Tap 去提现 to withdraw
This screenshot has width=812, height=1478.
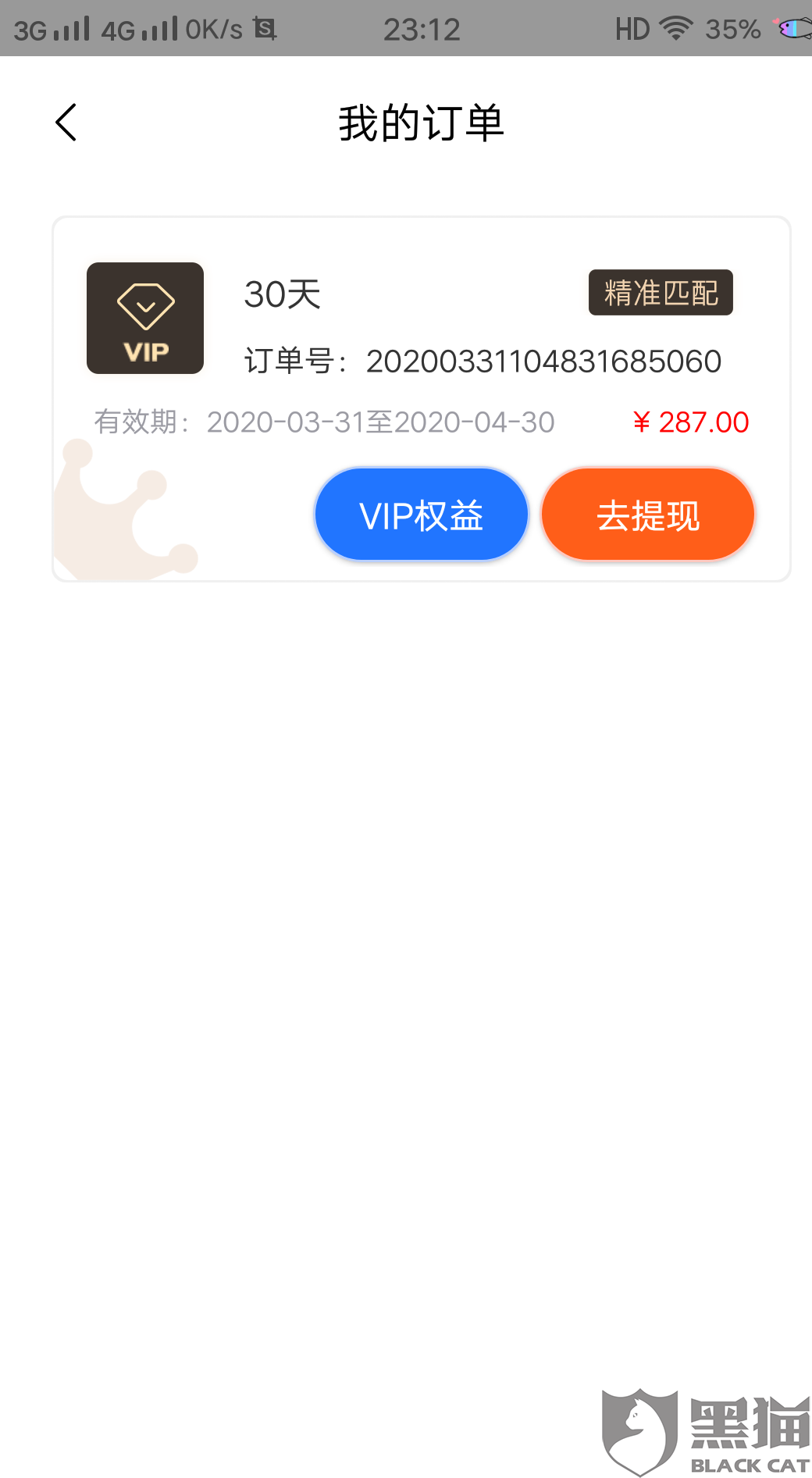(648, 515)
